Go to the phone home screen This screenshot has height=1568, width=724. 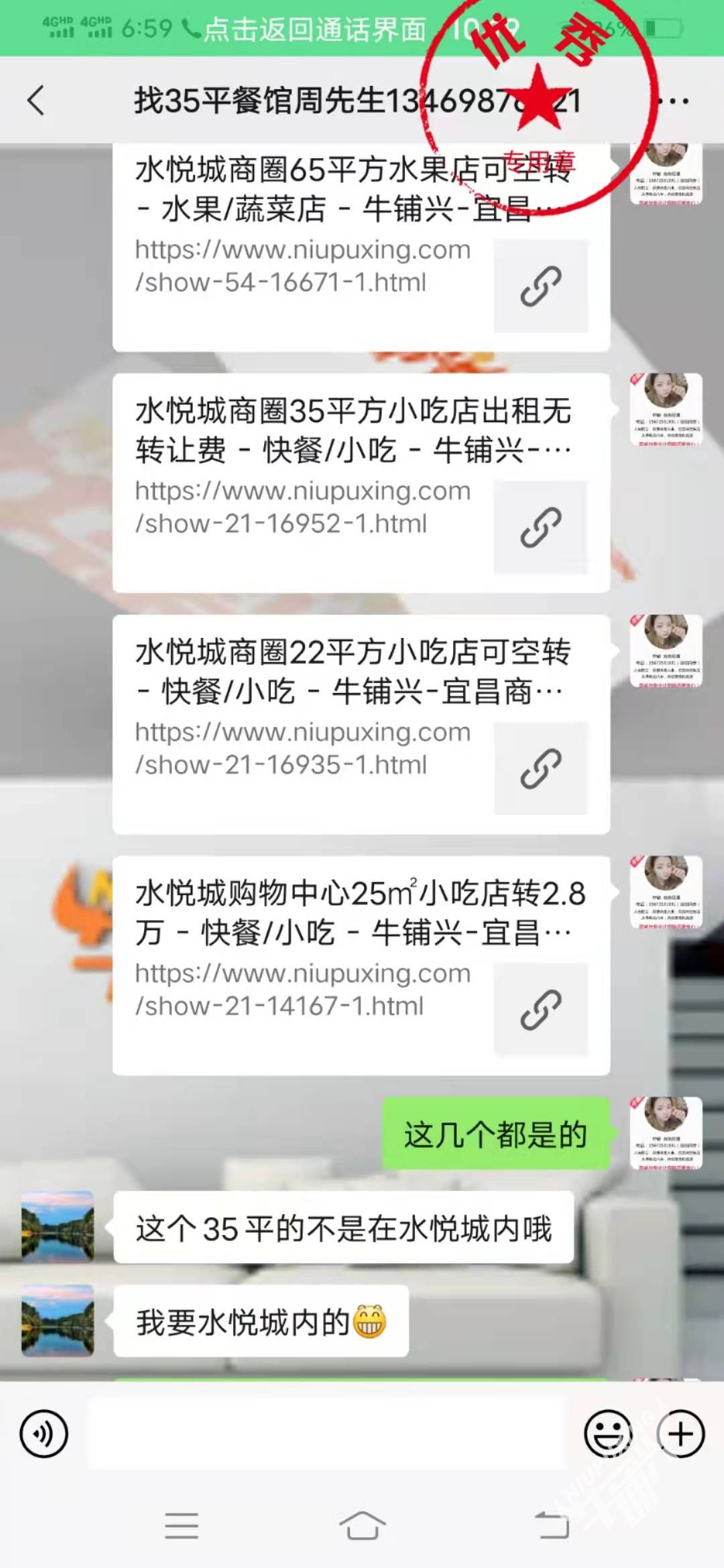pos(362,1526)
